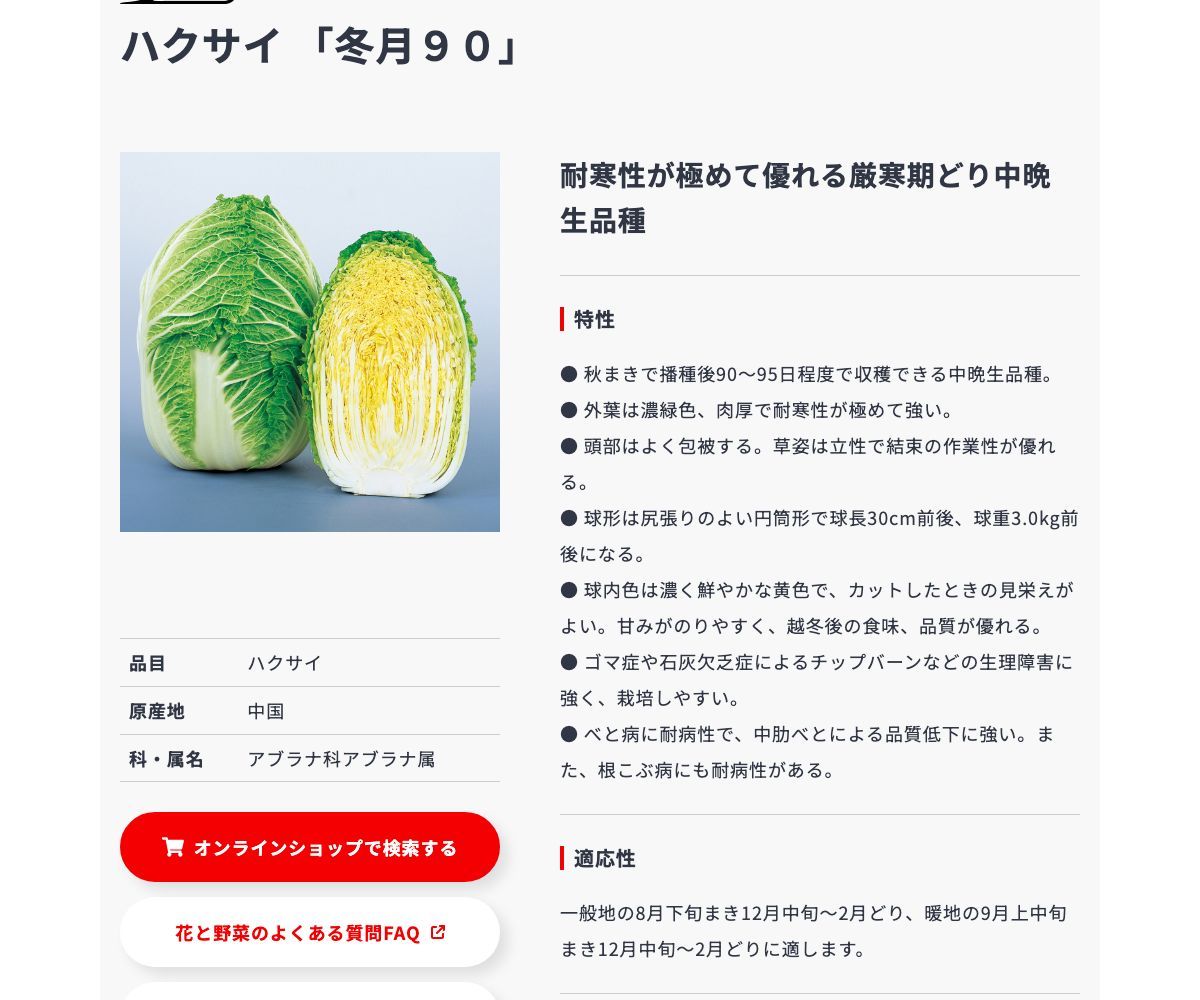Open 花と野菜のよくある質問FAQ link
The width and height of the screenshot is (1200, 1000).
310,933
